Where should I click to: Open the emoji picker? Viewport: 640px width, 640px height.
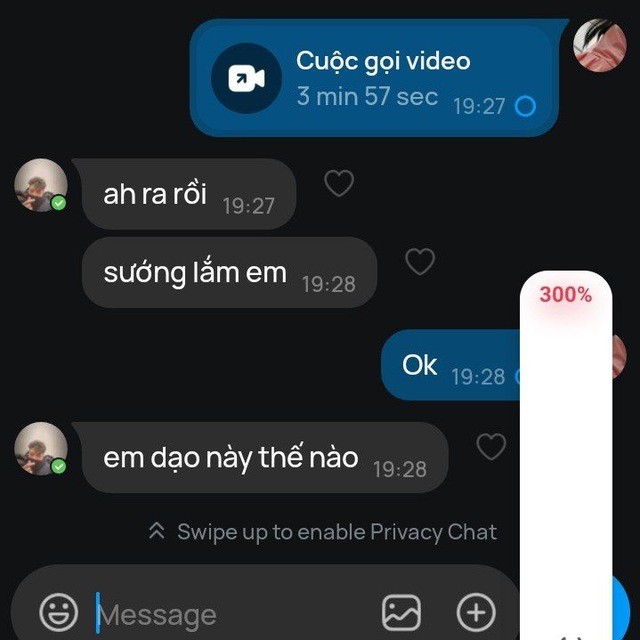coord(58,612)
